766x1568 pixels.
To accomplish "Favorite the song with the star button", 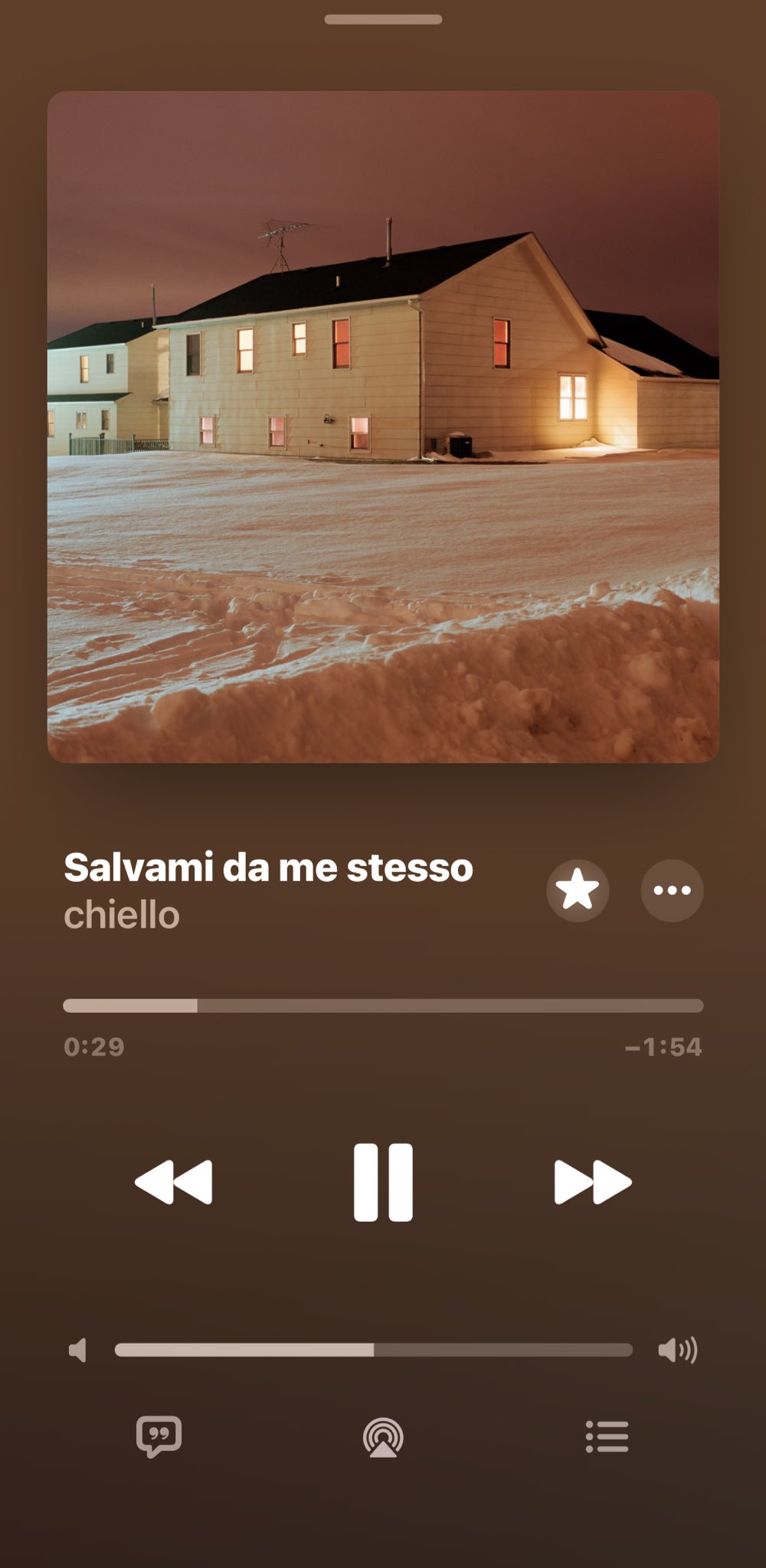I will pos(578,890).
